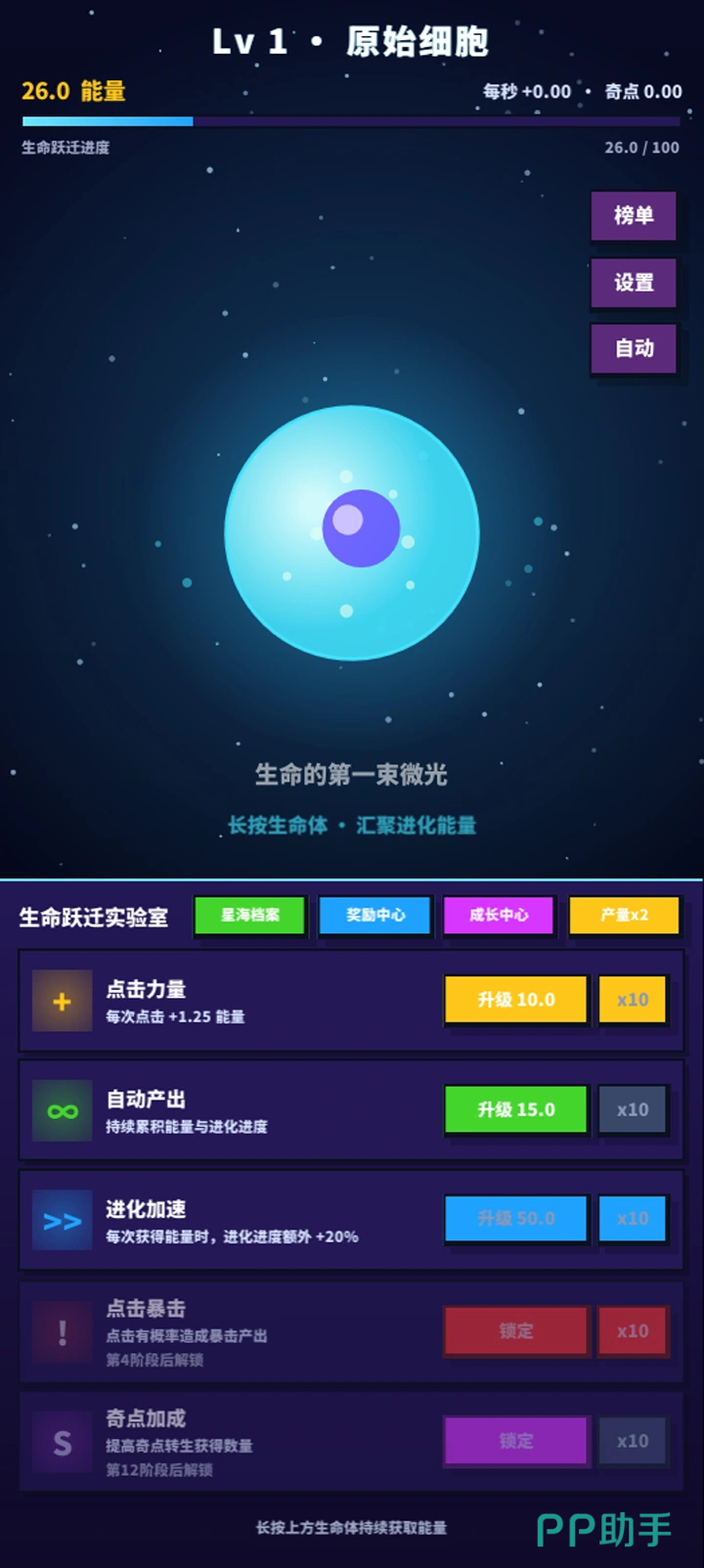
Task: Open the 榜单 leaderboard
Action: [x=634, y=215]
